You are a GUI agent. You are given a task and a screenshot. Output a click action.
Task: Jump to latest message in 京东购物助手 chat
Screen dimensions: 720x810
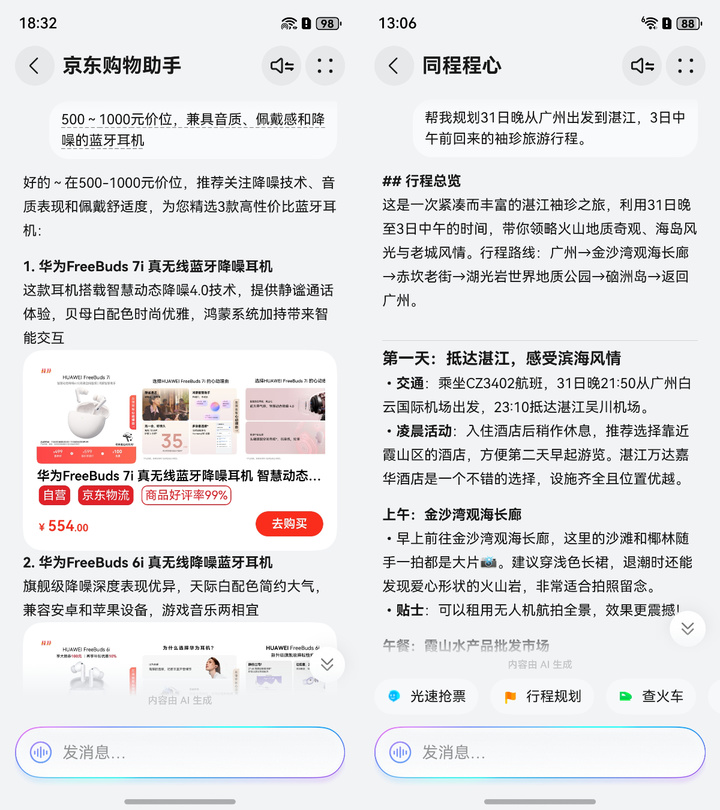pos(326,663)
